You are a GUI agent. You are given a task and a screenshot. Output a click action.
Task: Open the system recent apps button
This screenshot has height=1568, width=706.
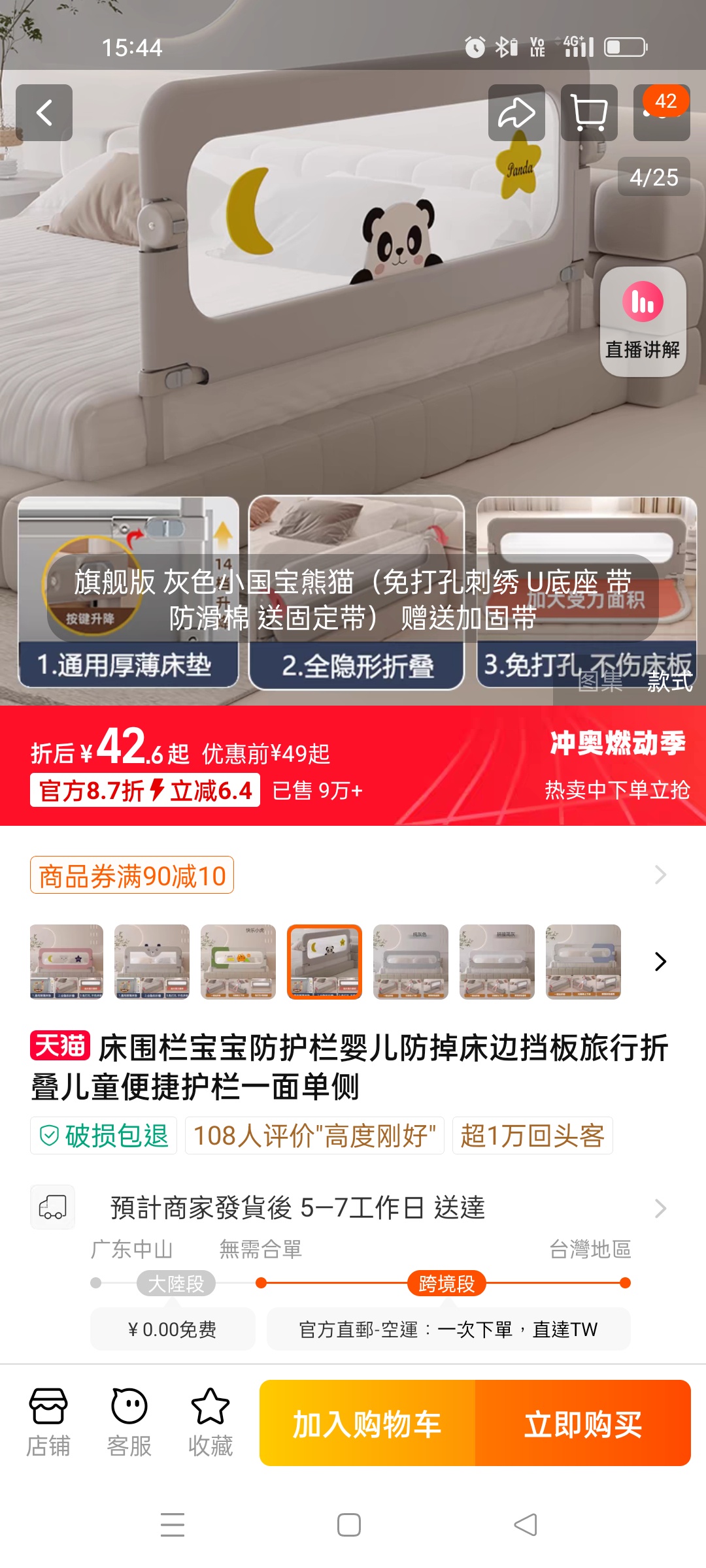tap(173, 1525)
